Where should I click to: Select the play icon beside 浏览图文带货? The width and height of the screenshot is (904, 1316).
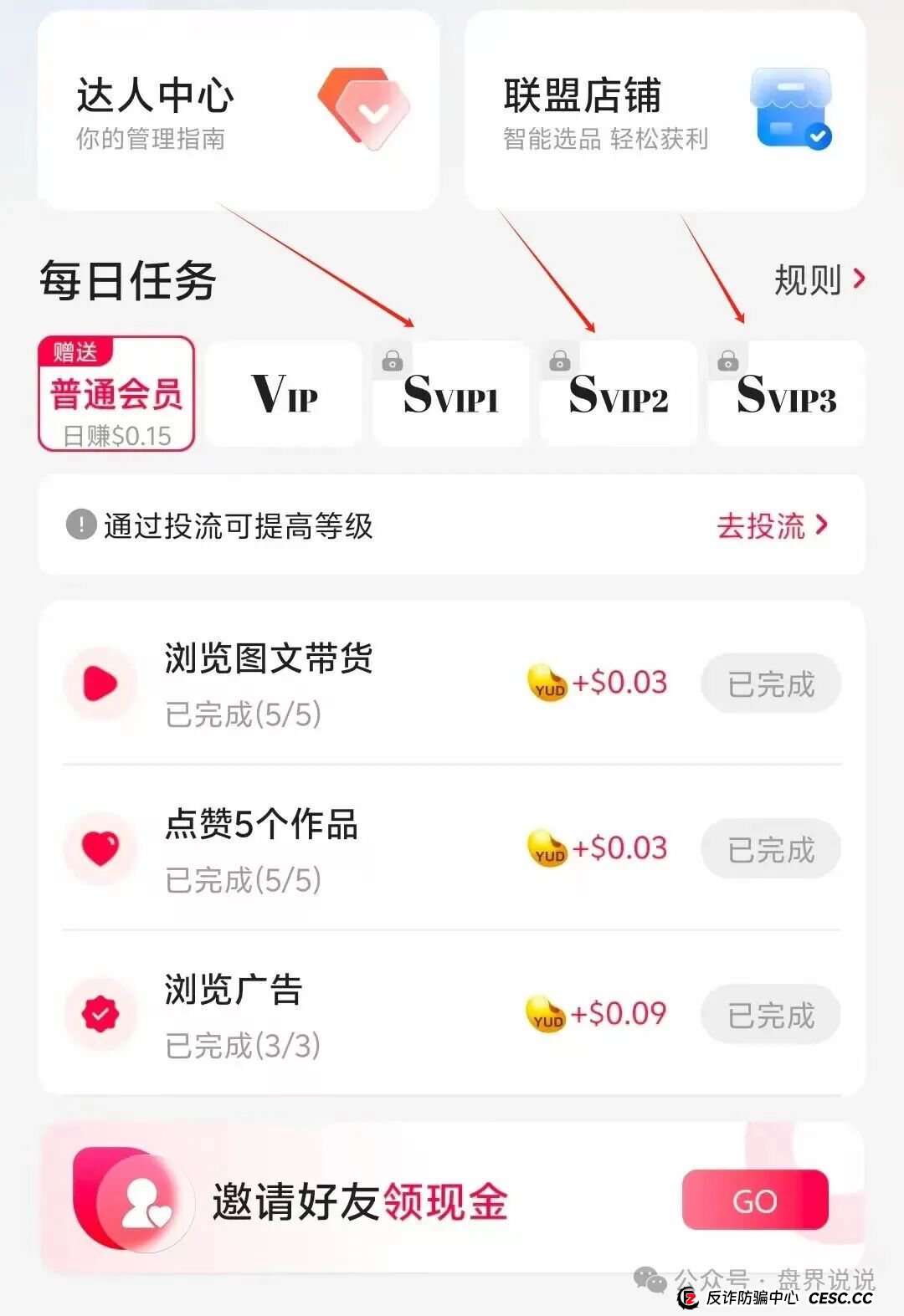[100, 683]
